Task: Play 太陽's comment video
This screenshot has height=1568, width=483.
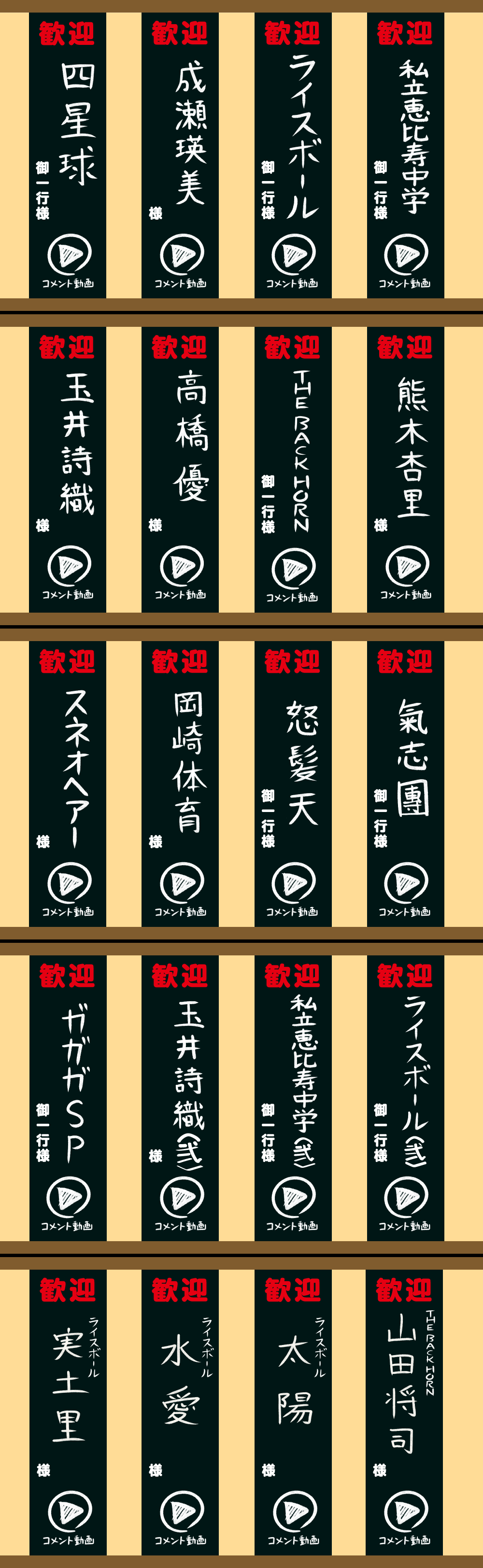Action: [x=294, y=1511]
